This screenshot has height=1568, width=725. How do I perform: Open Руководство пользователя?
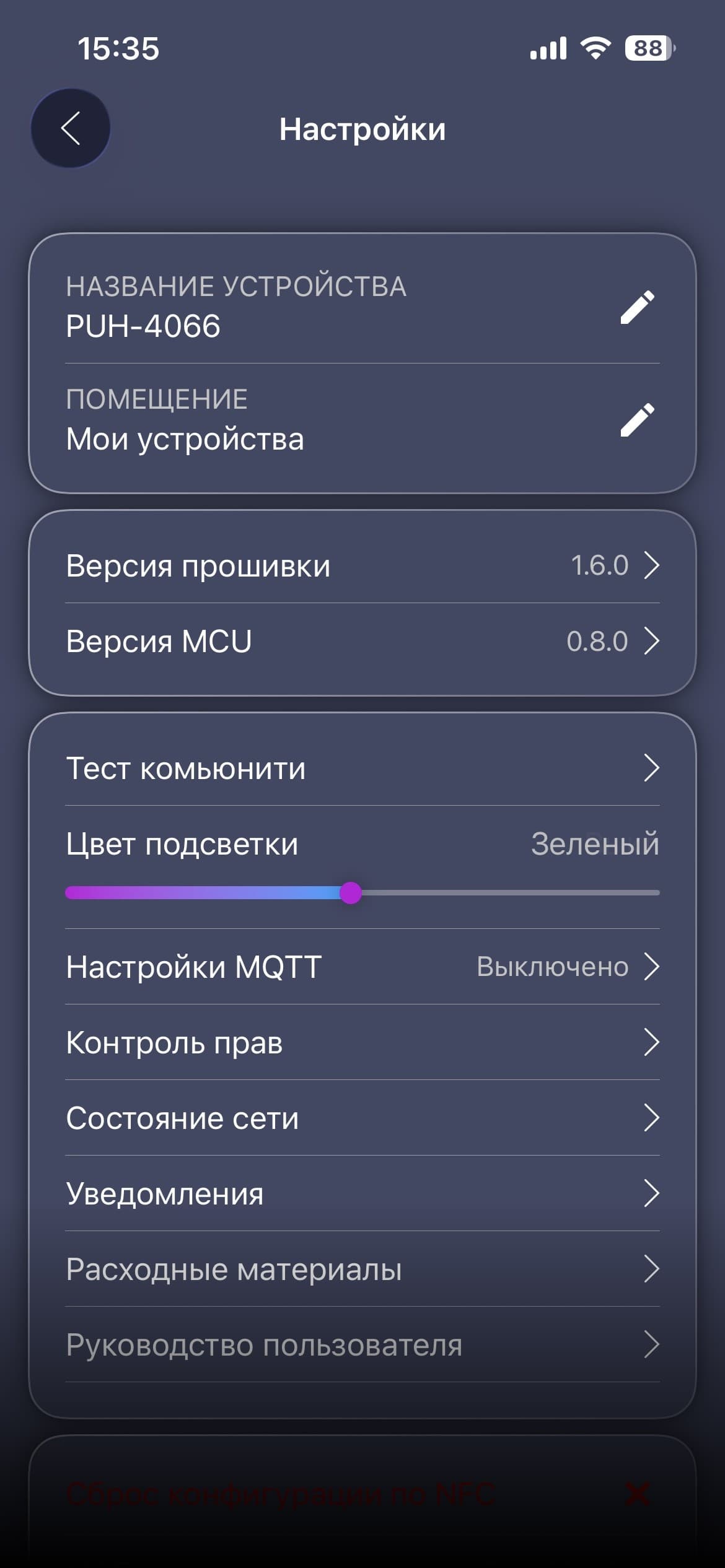pyautogui.click(x=362, y=1344)
